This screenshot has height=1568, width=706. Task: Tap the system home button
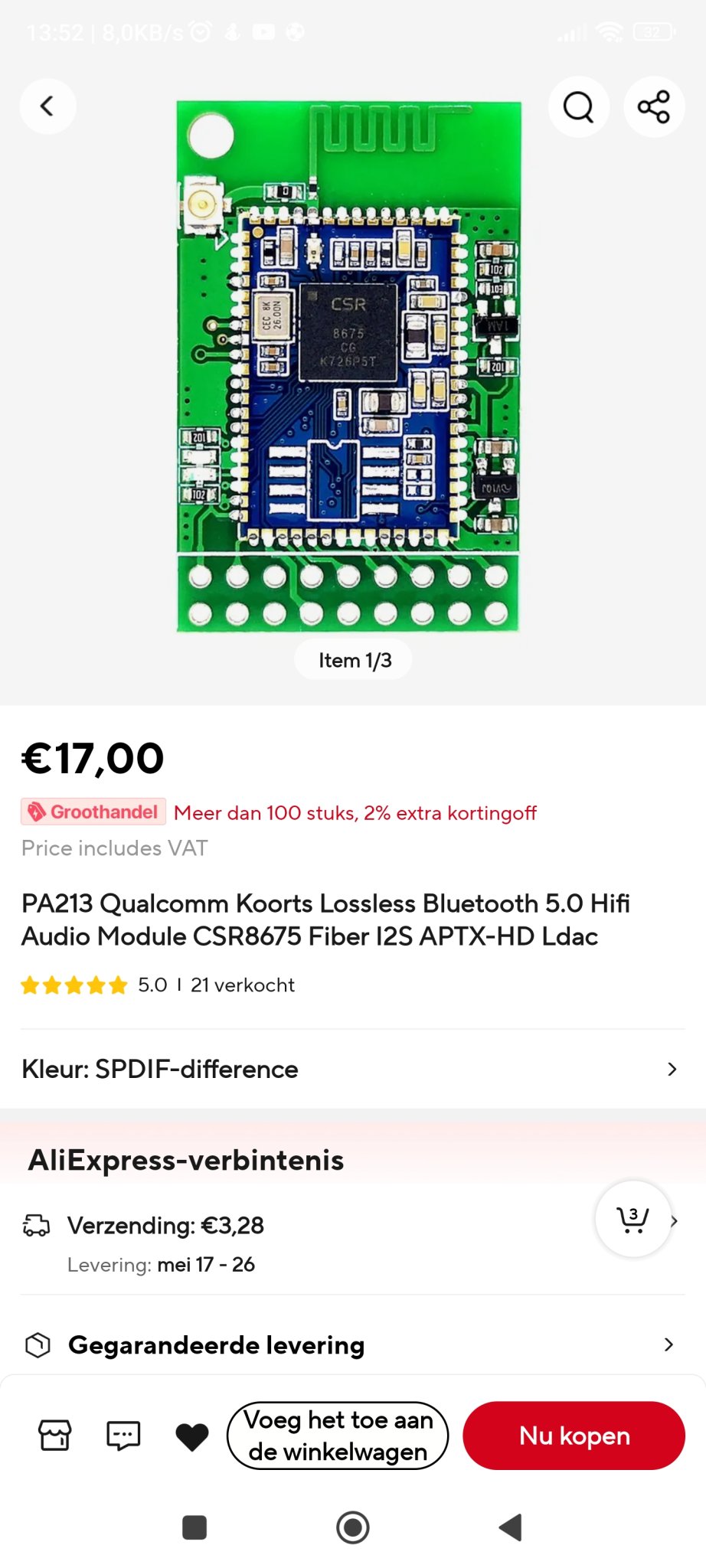(353, 1527)
